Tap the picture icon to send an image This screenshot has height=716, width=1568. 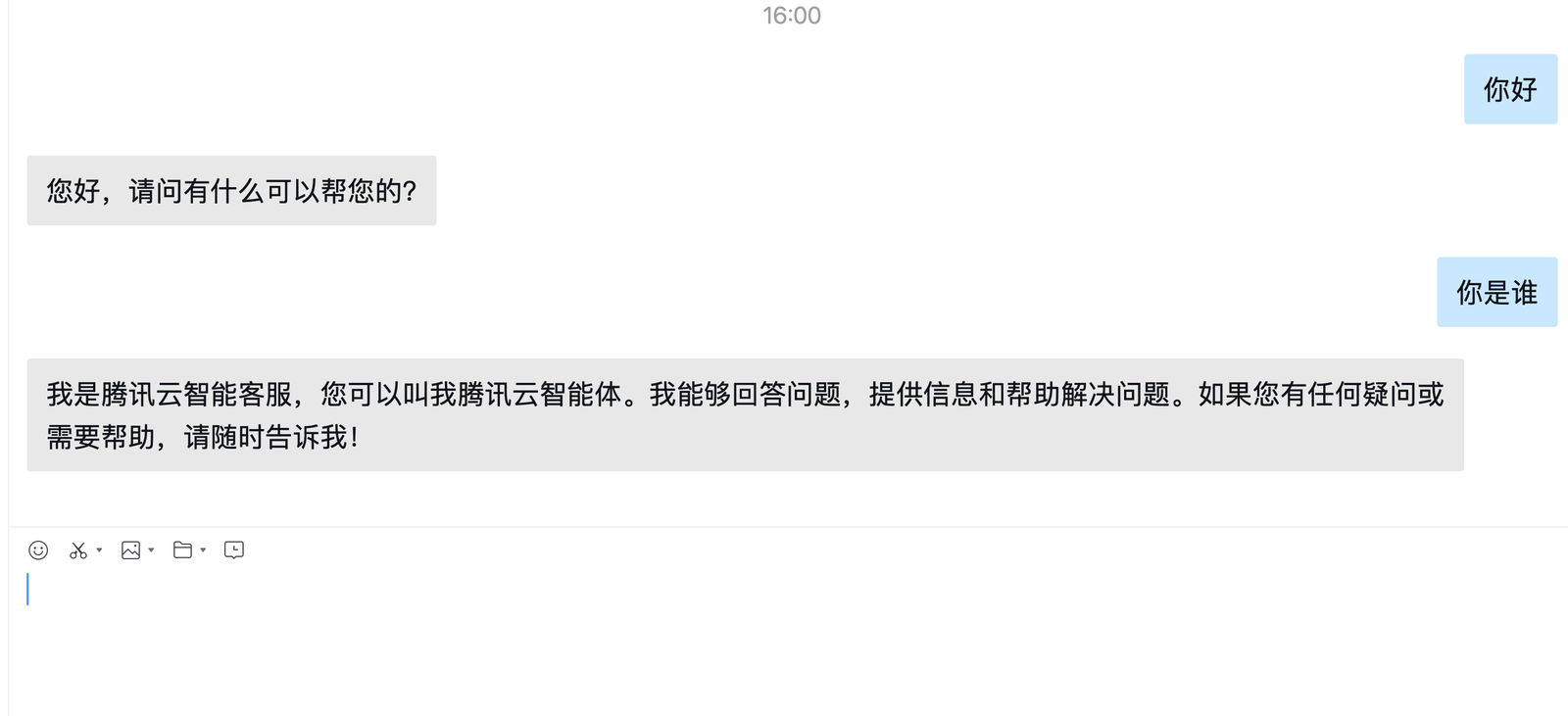pyautogui.click(x=130, y=550)
